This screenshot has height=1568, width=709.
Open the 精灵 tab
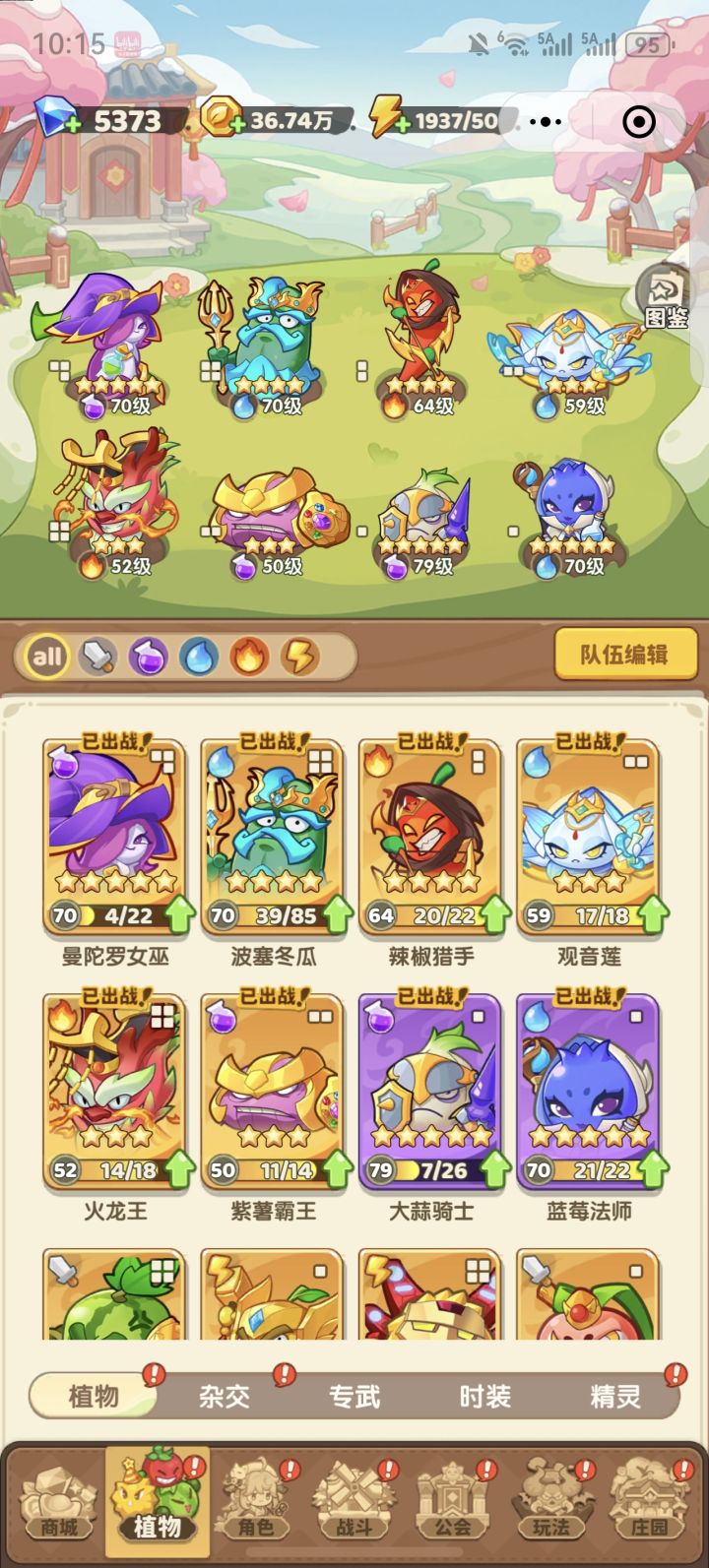(614, 1397)
